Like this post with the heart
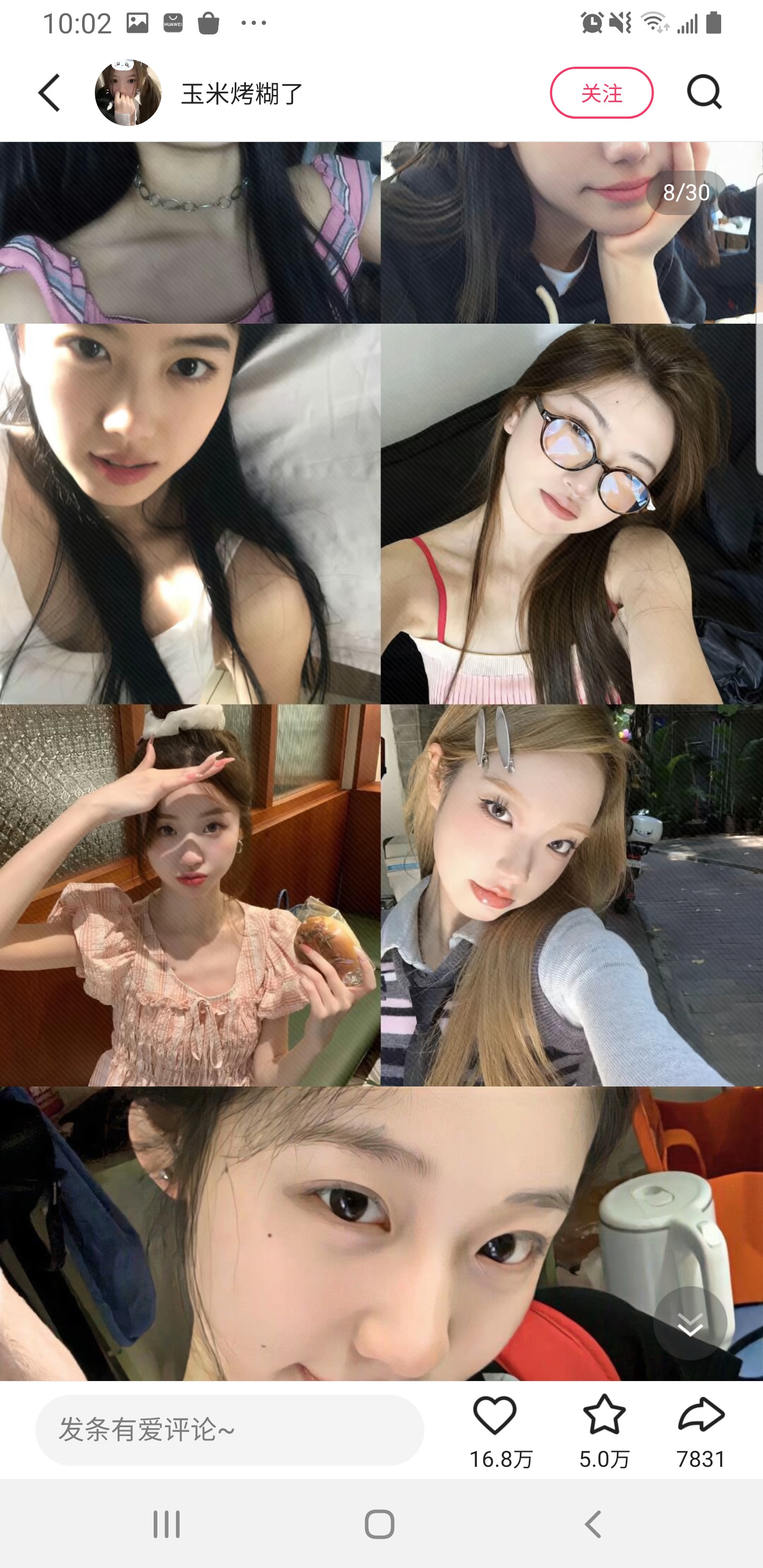Viewport: 763px width, 1568px height. [494, 1417]
